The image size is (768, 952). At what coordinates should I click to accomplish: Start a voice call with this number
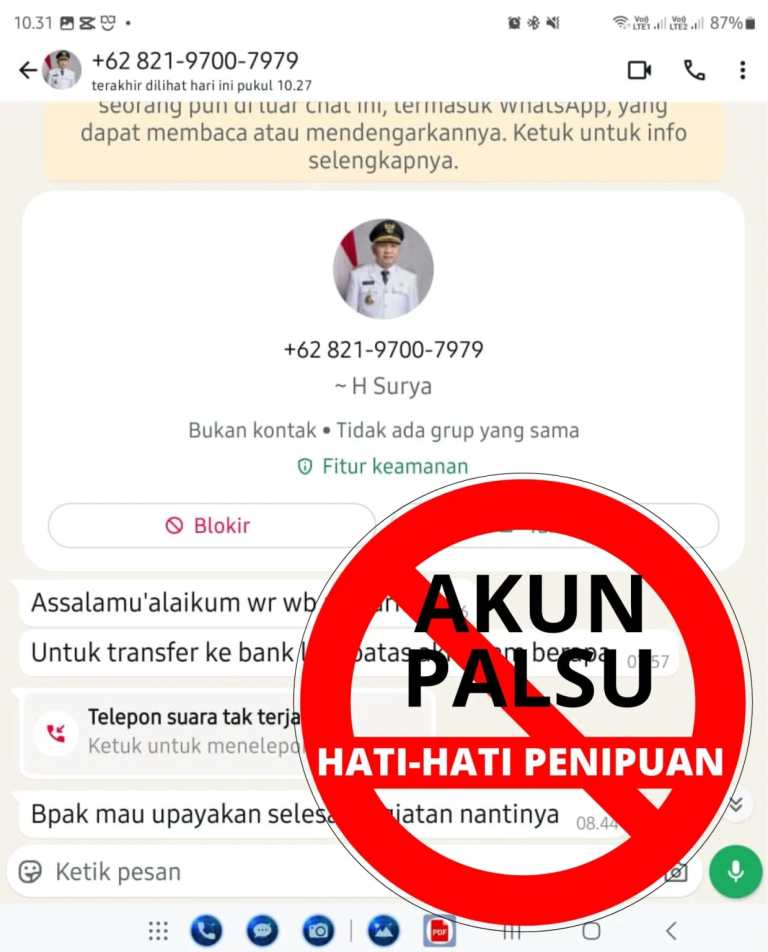click(x=694, y=70)
